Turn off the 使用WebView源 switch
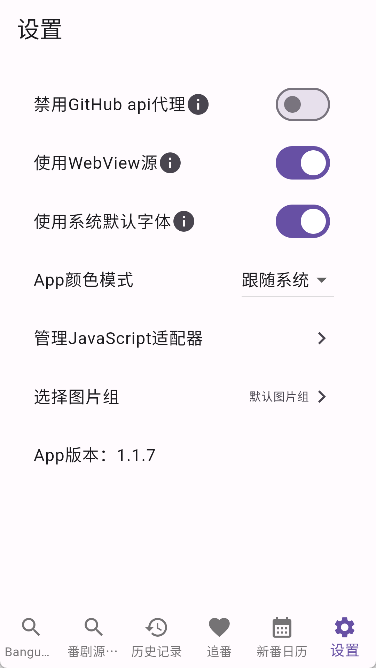 click(303, 163)
